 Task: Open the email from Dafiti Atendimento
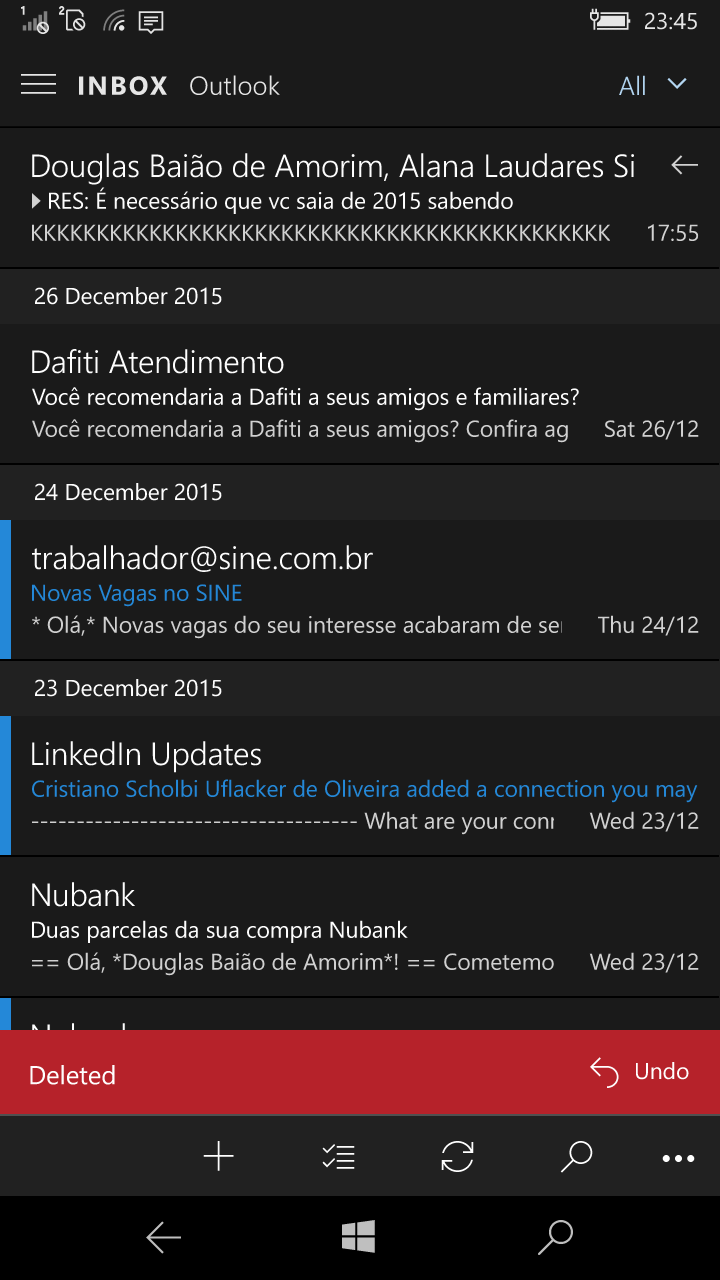360,394
